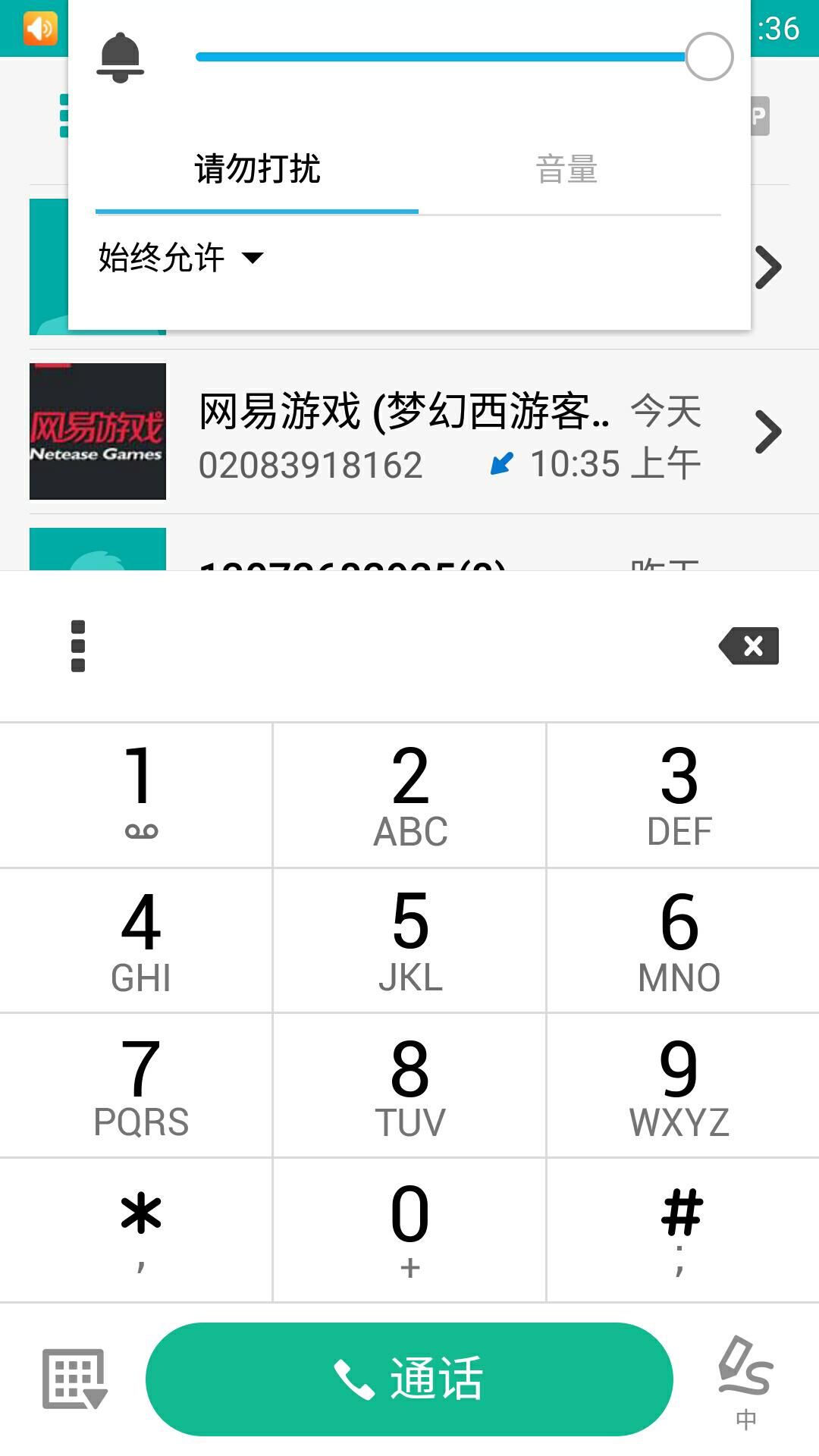
Task: Switch to the 音量 tab
Action: tap(566, 169)
